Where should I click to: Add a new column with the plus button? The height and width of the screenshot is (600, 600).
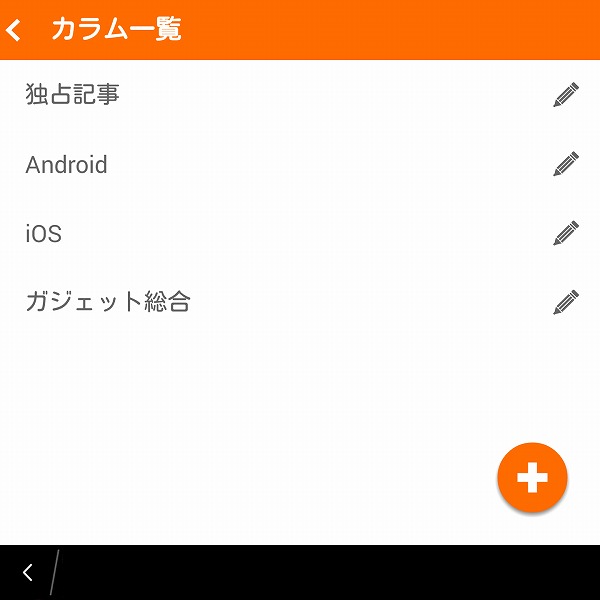[532, 478]
